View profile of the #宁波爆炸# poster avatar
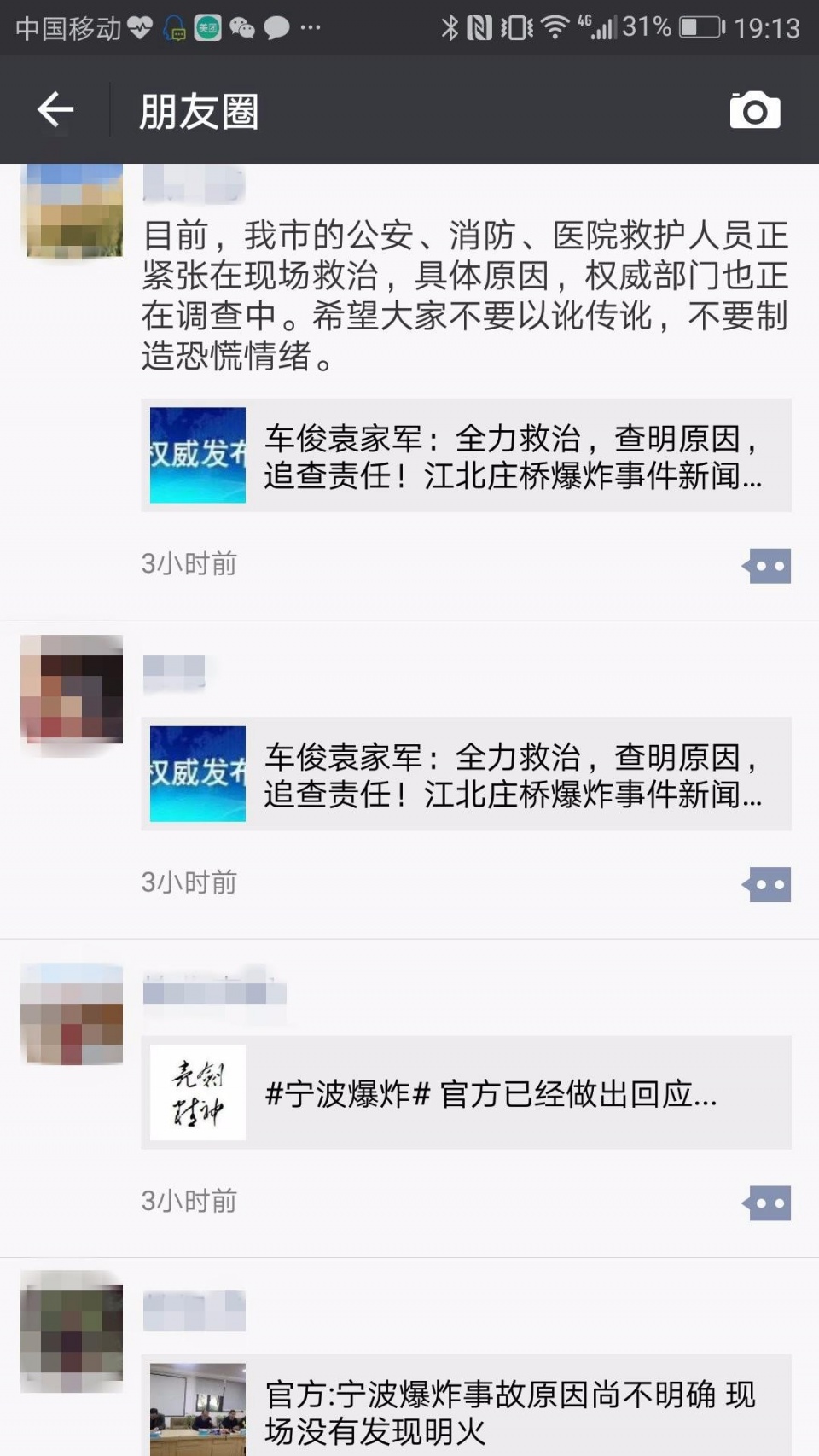Image resolution: width=819 pixels, height=1456 pixels. pyautogui.click(x=72, y=1014)
